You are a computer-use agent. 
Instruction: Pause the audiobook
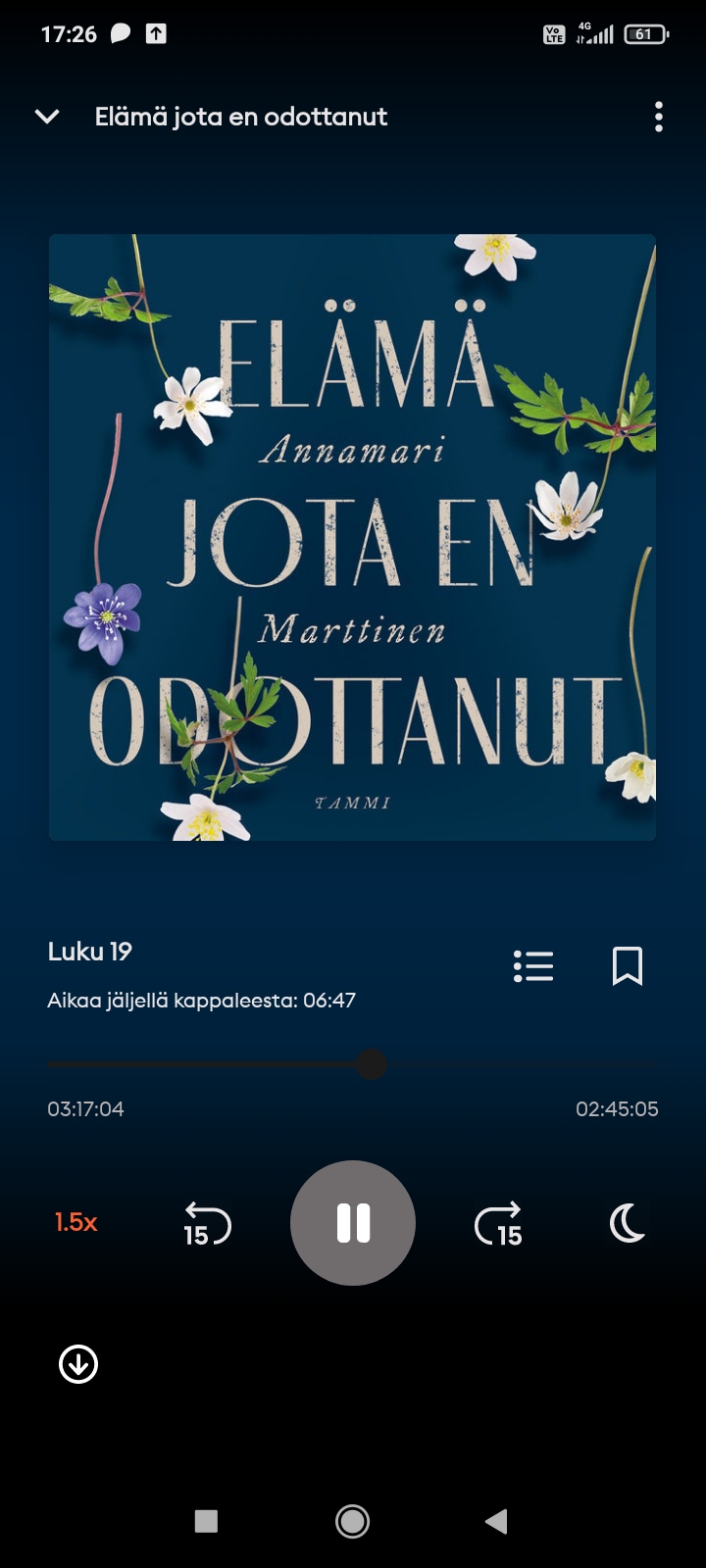click(353, 1223)
